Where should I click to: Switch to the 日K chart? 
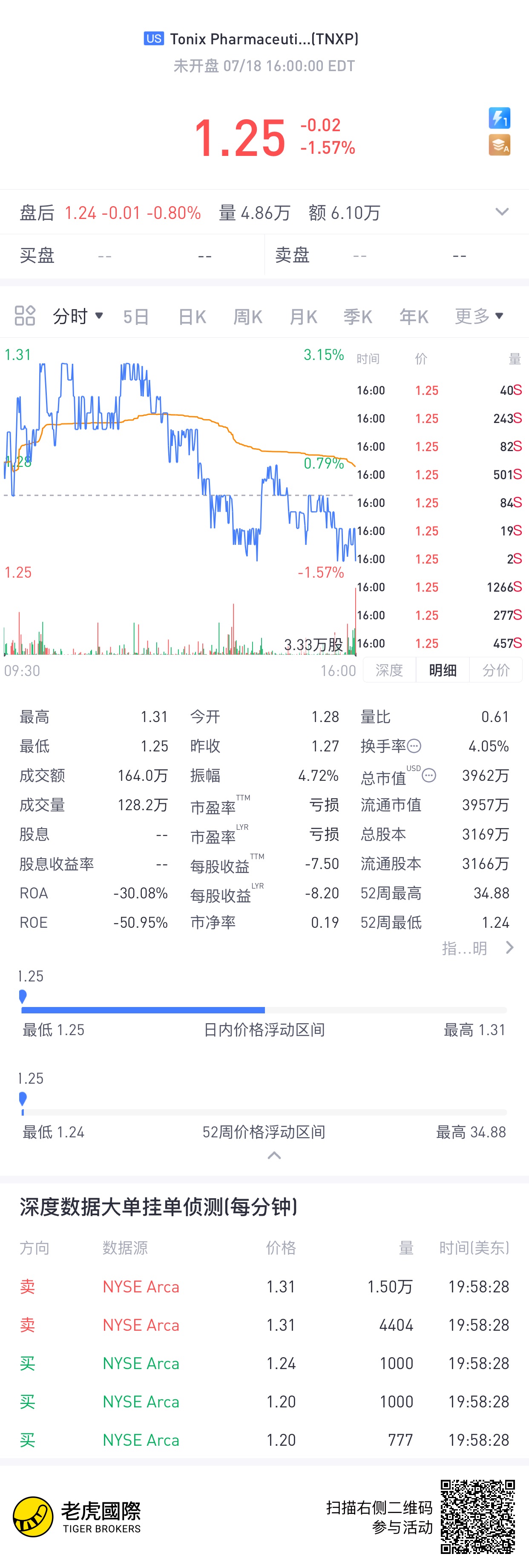click(x=193, y=316)
